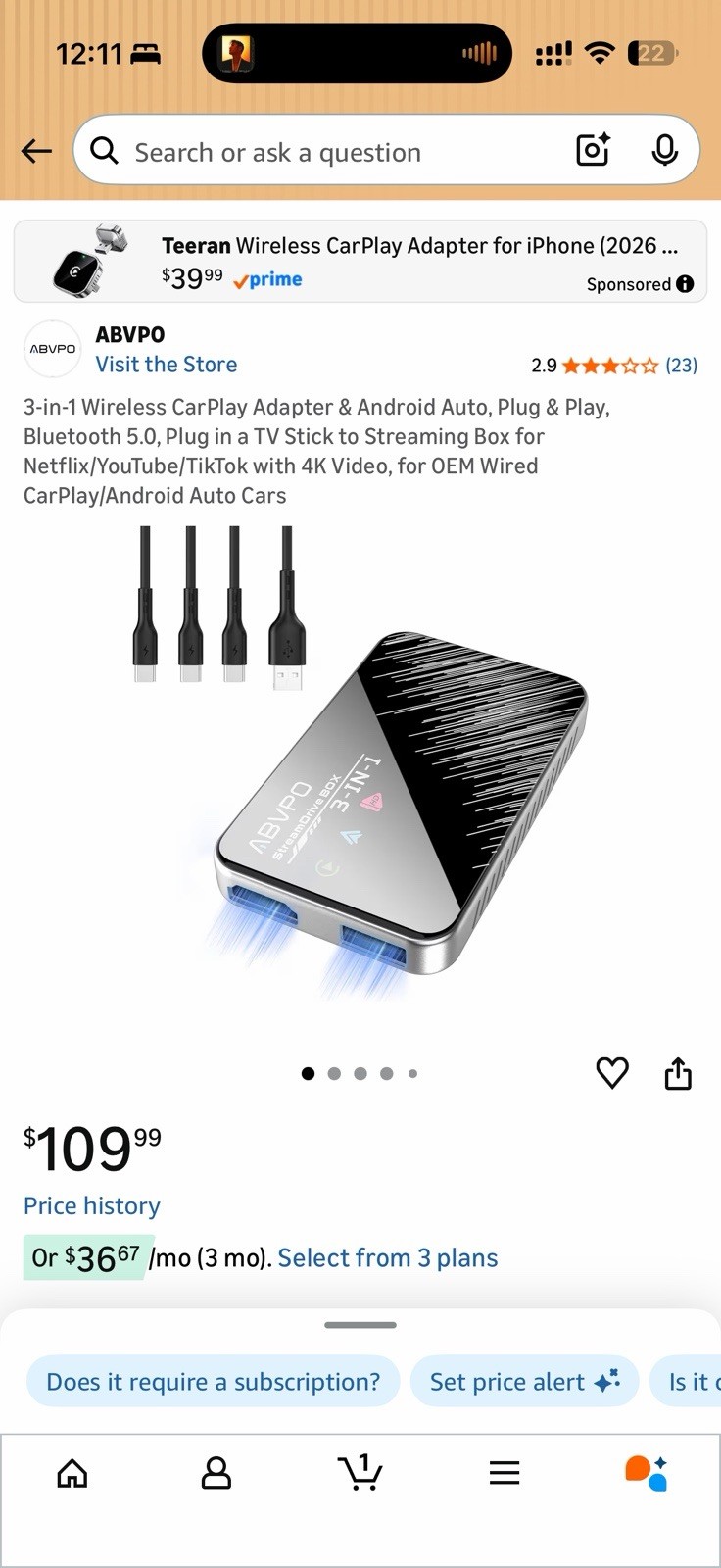
Task: Go back using the arrow icon
Action: [36, 151]
